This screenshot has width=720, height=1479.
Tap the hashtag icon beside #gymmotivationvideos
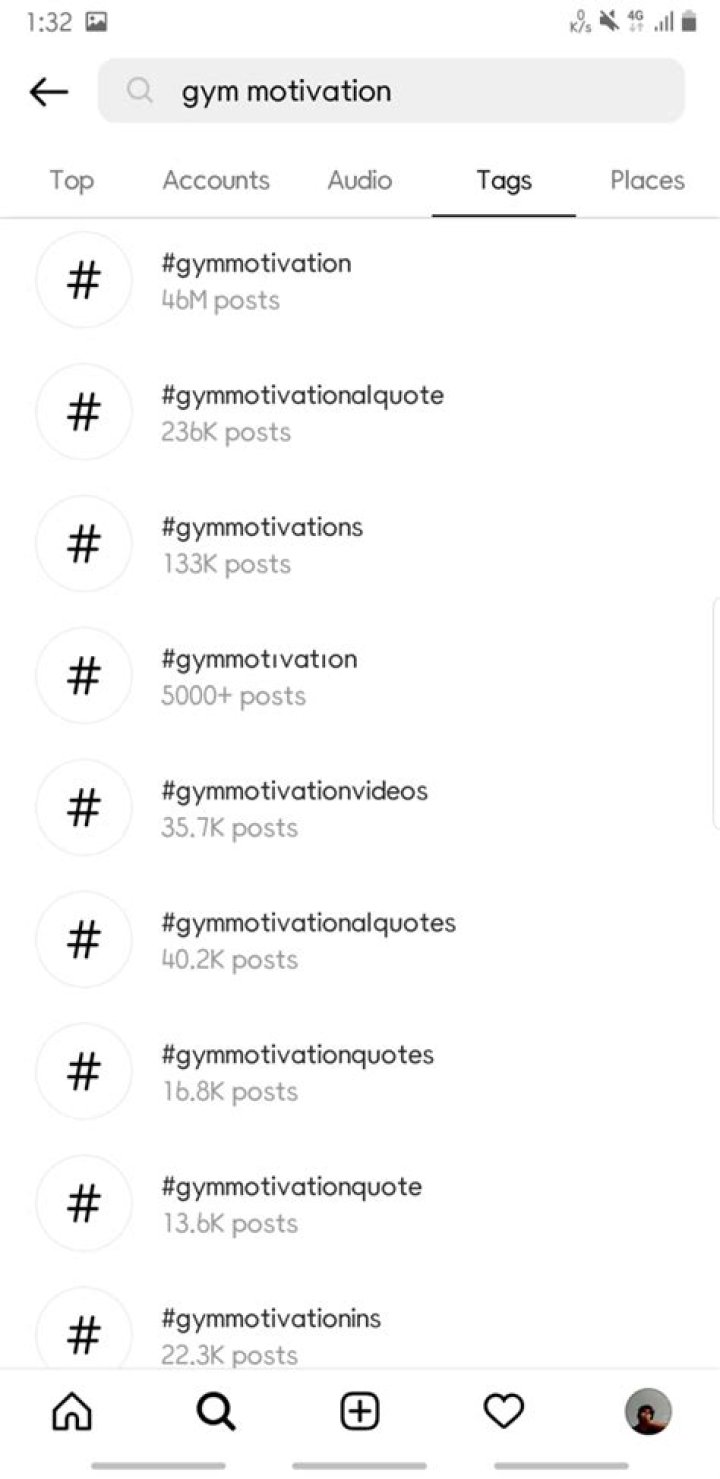click(x=83, y=808)
